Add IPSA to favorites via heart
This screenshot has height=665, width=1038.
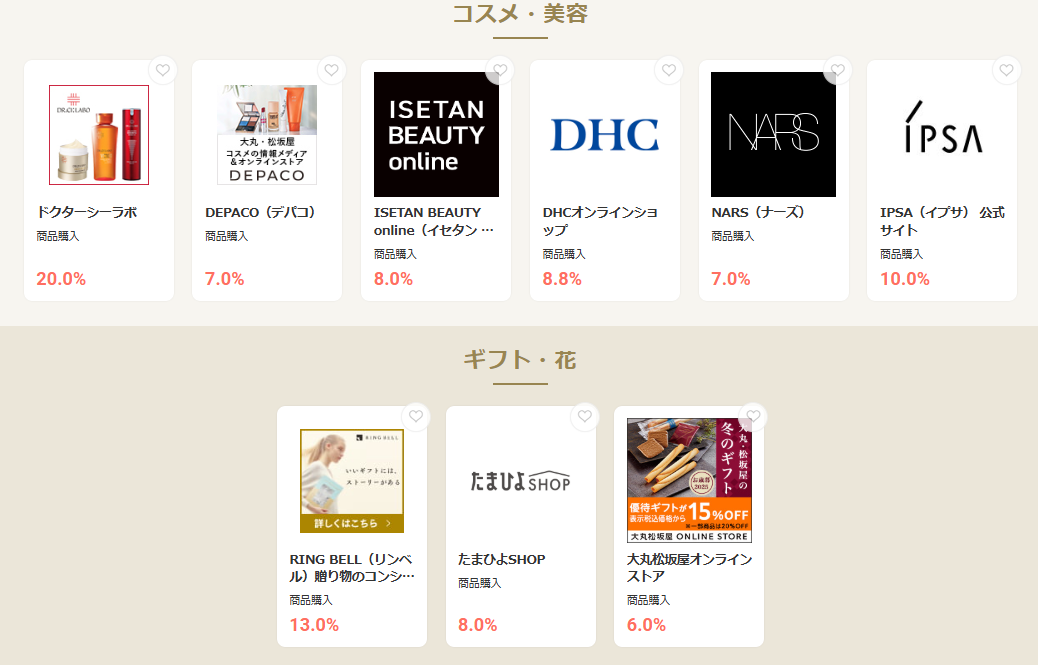click(1007, 70)
